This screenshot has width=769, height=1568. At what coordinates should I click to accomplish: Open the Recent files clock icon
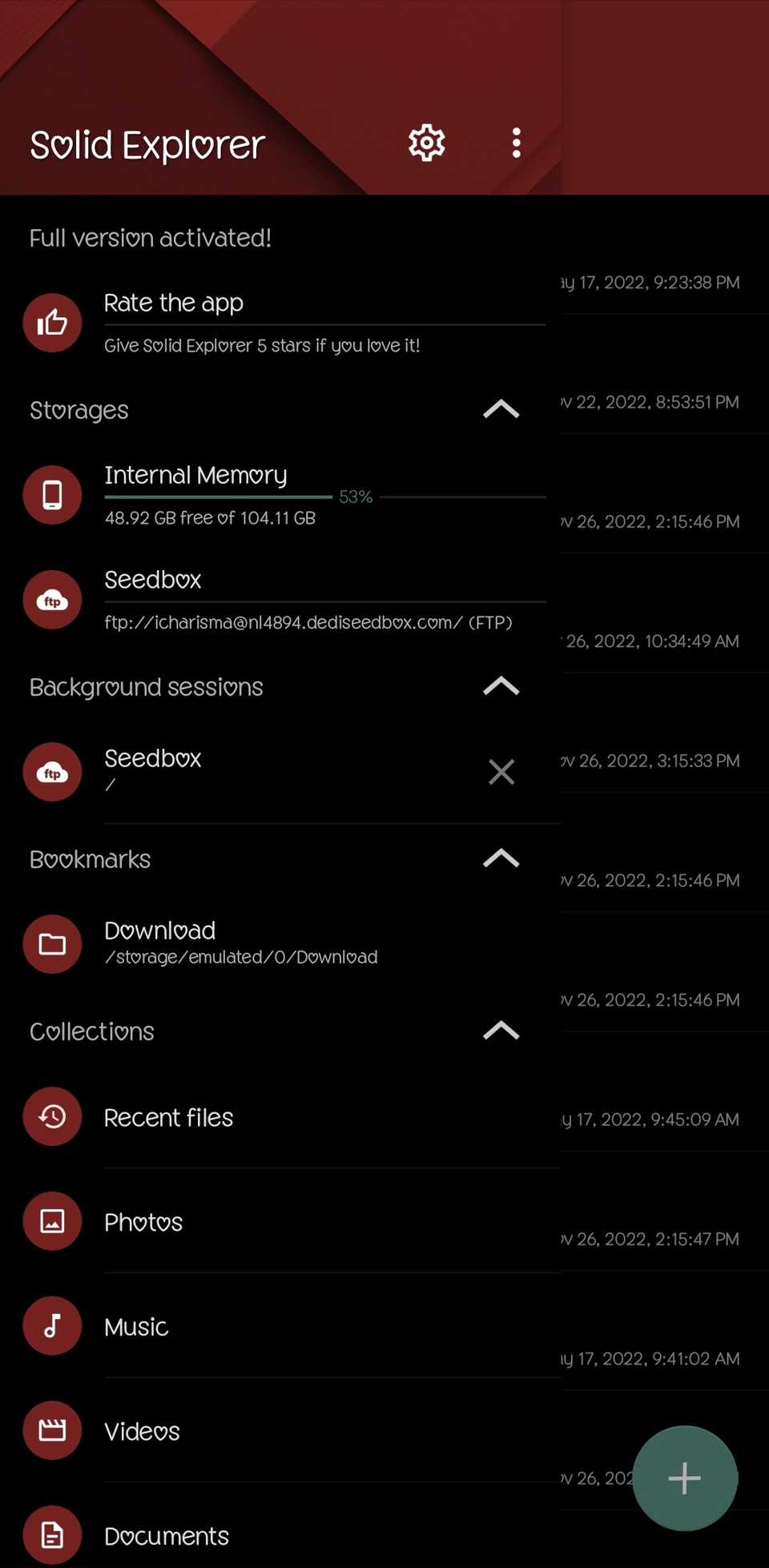coord(52,1116)
